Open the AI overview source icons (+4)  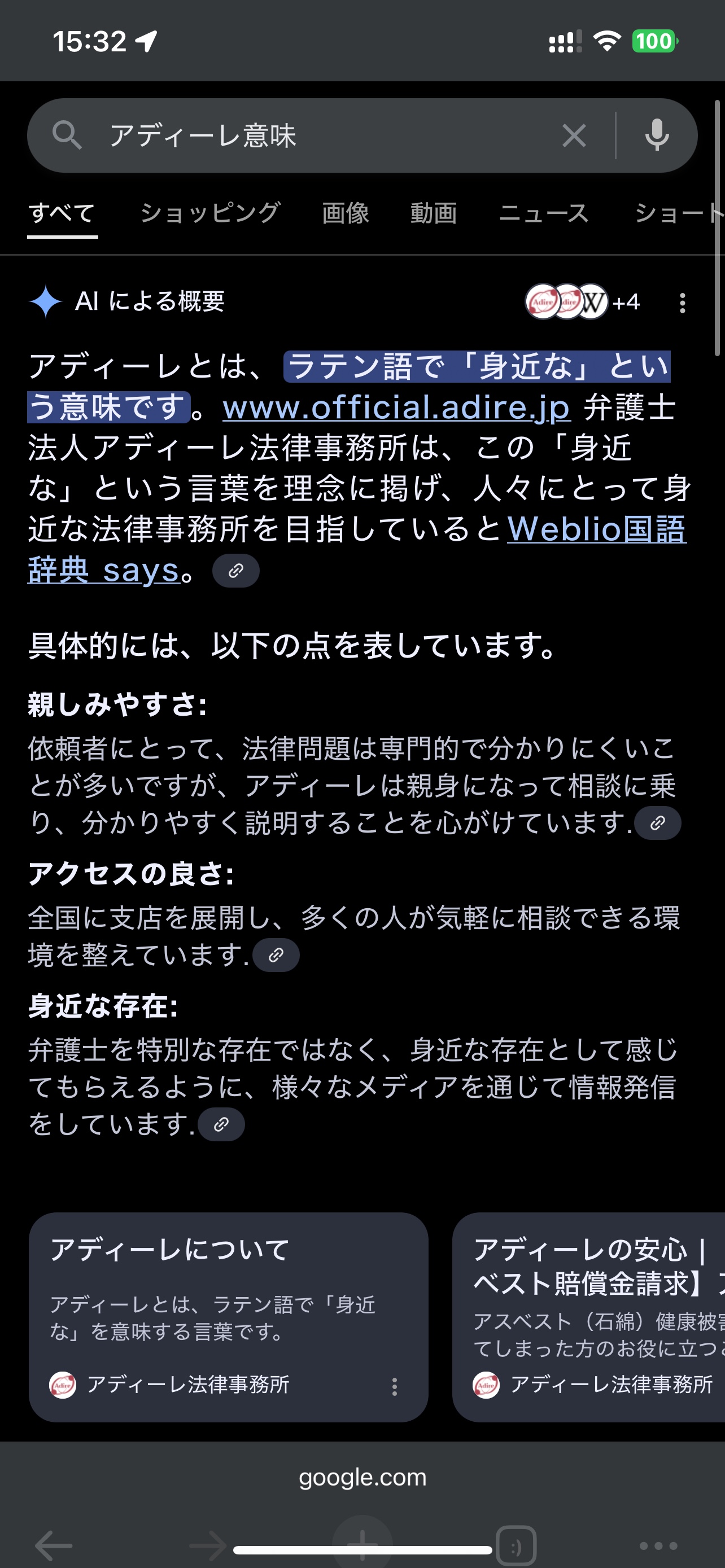[583, 302]
